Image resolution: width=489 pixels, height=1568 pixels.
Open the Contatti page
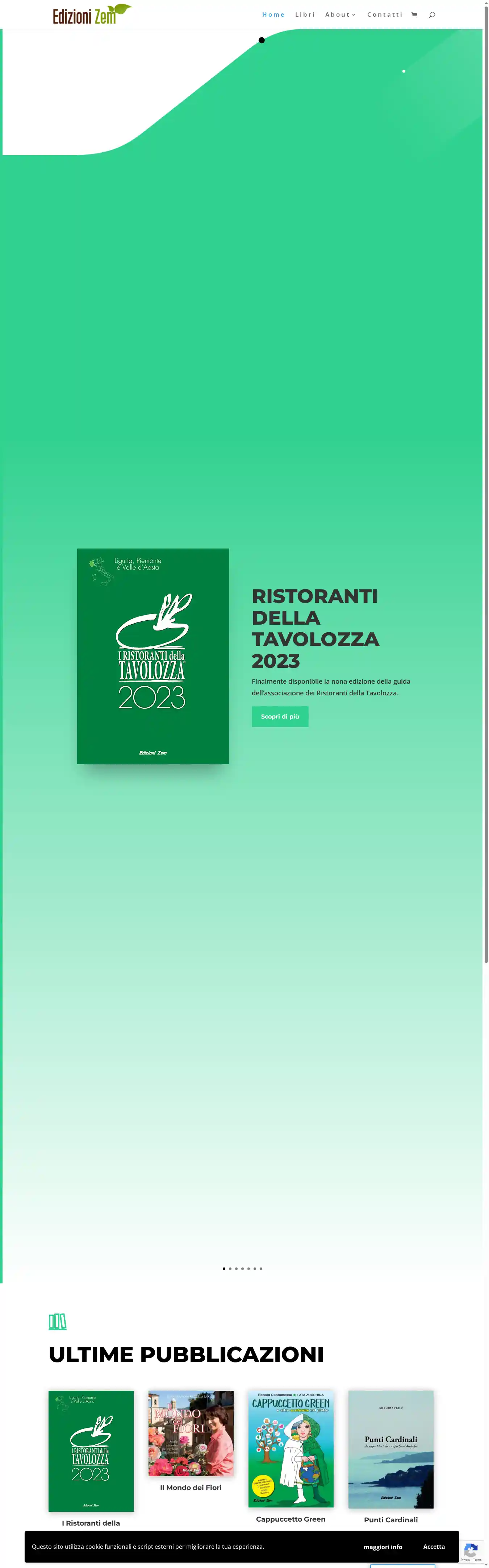click(384, 15)
